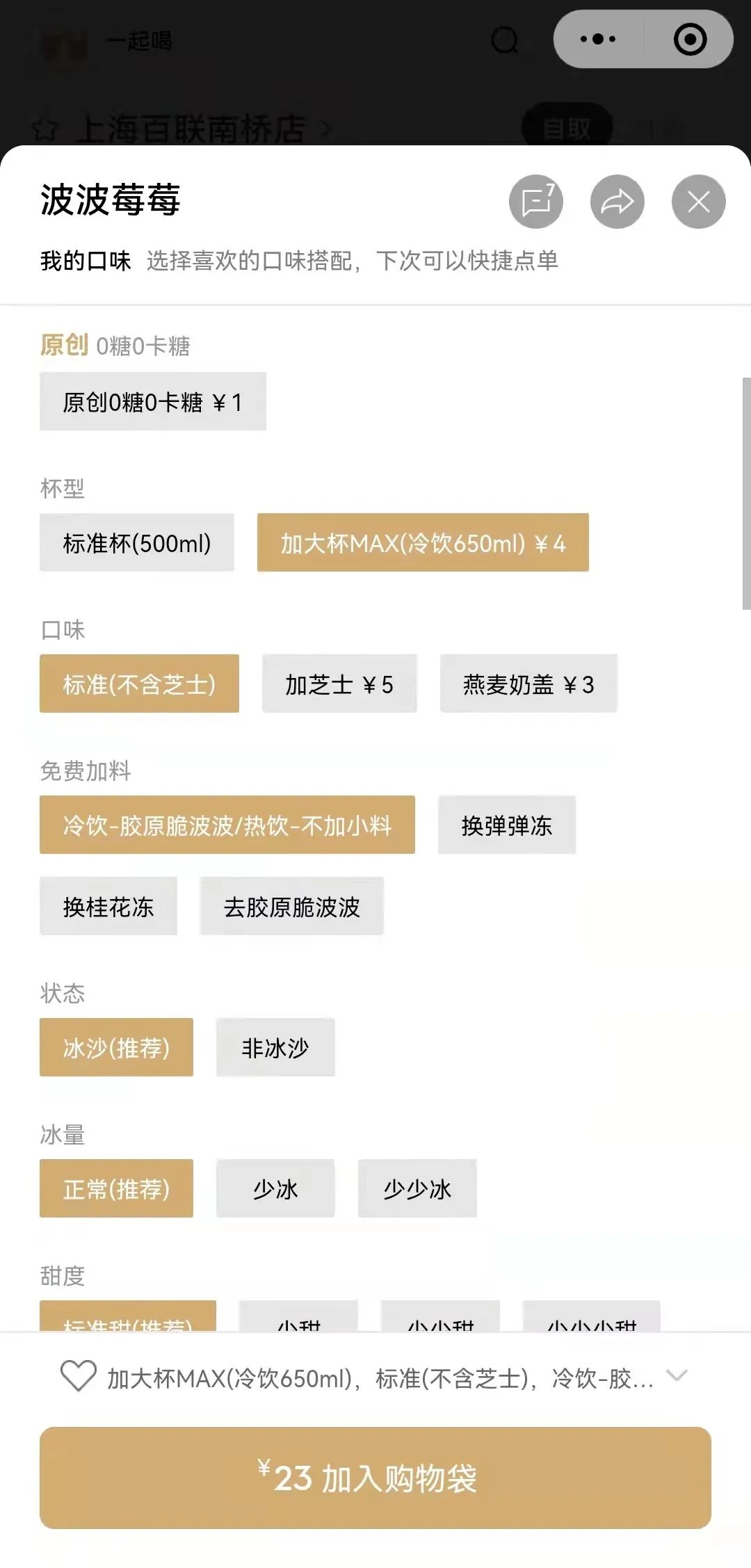Select 冰沙(推荐) state
Viewport: 751px width, 1568px height.
tap(116, 1048)
